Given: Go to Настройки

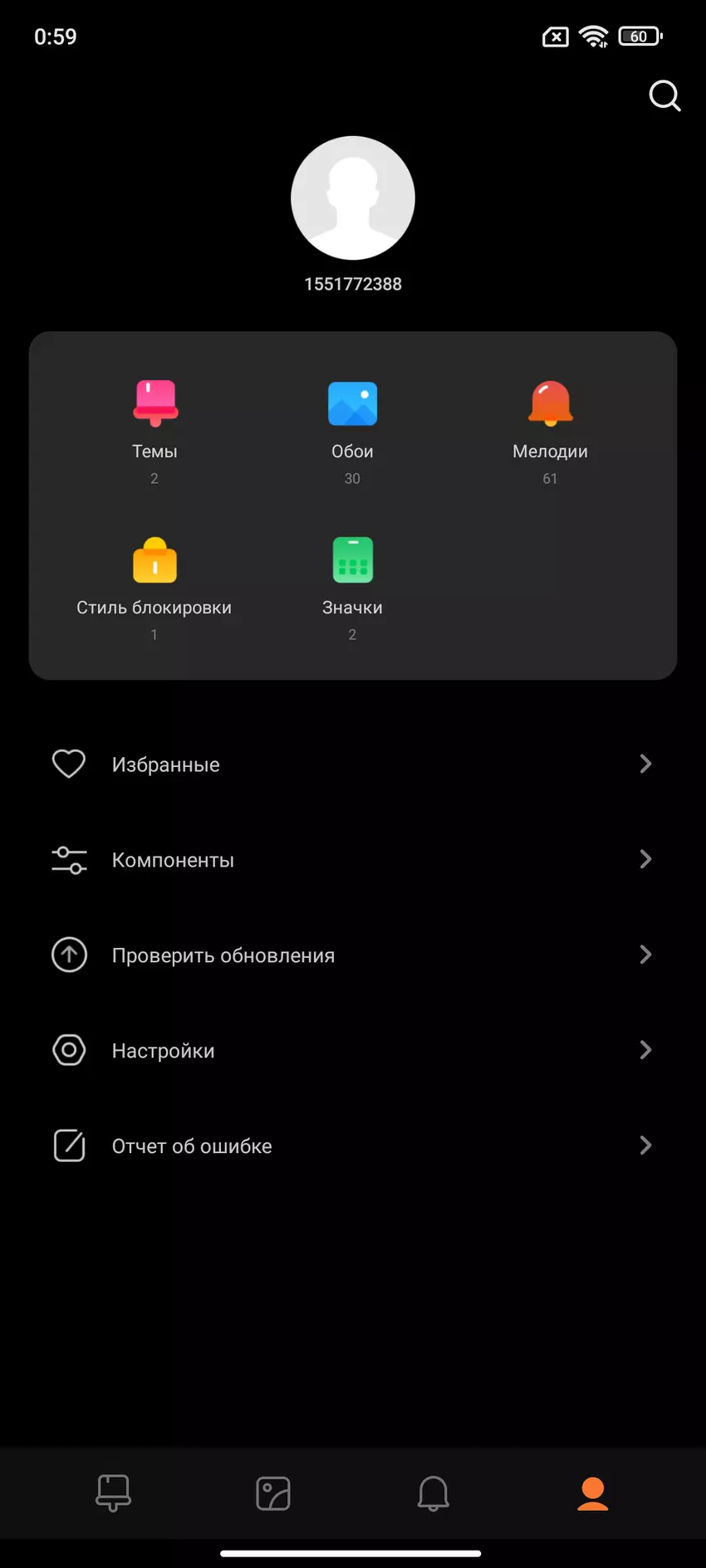Looking at the screenshot, I should (x=353, y=1050).
